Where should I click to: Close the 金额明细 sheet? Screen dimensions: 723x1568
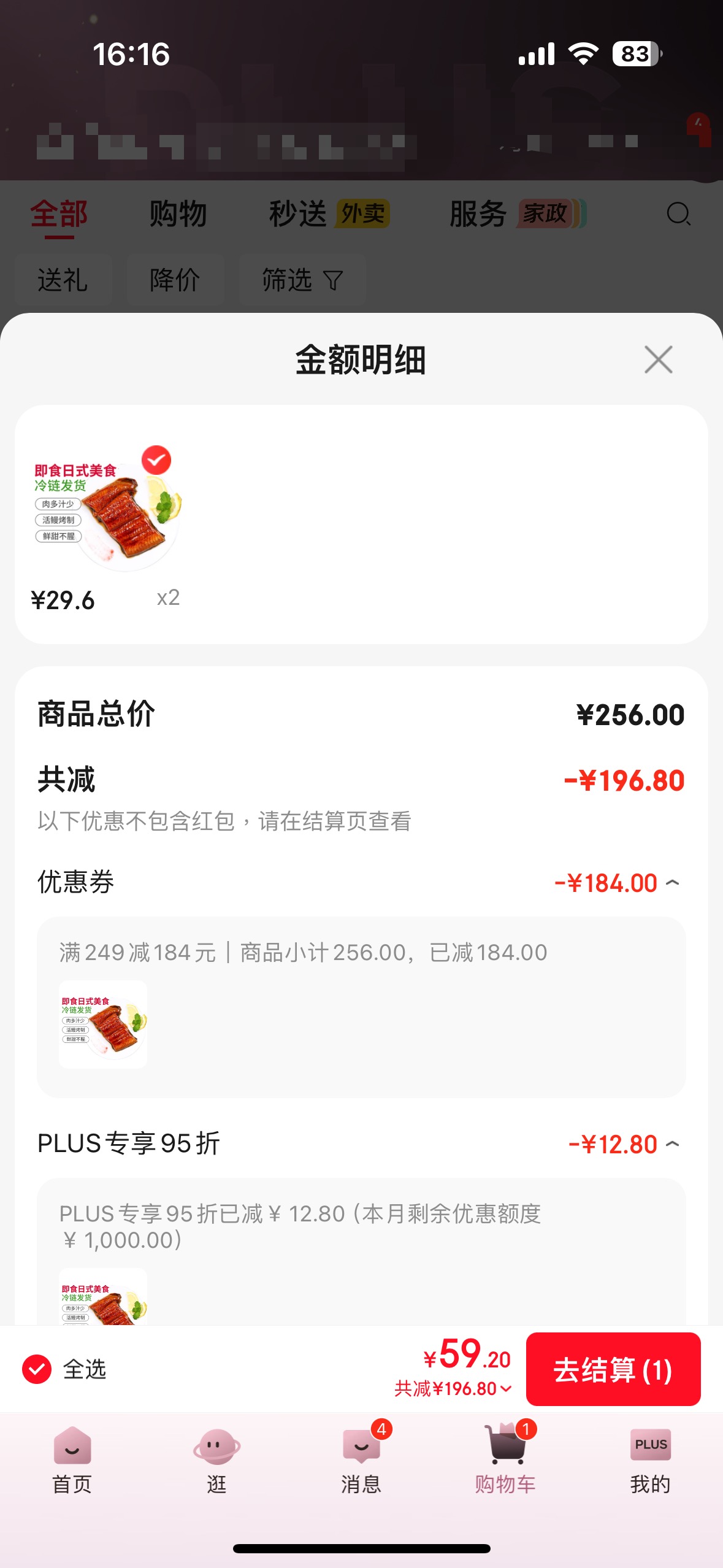pos(658,359)
